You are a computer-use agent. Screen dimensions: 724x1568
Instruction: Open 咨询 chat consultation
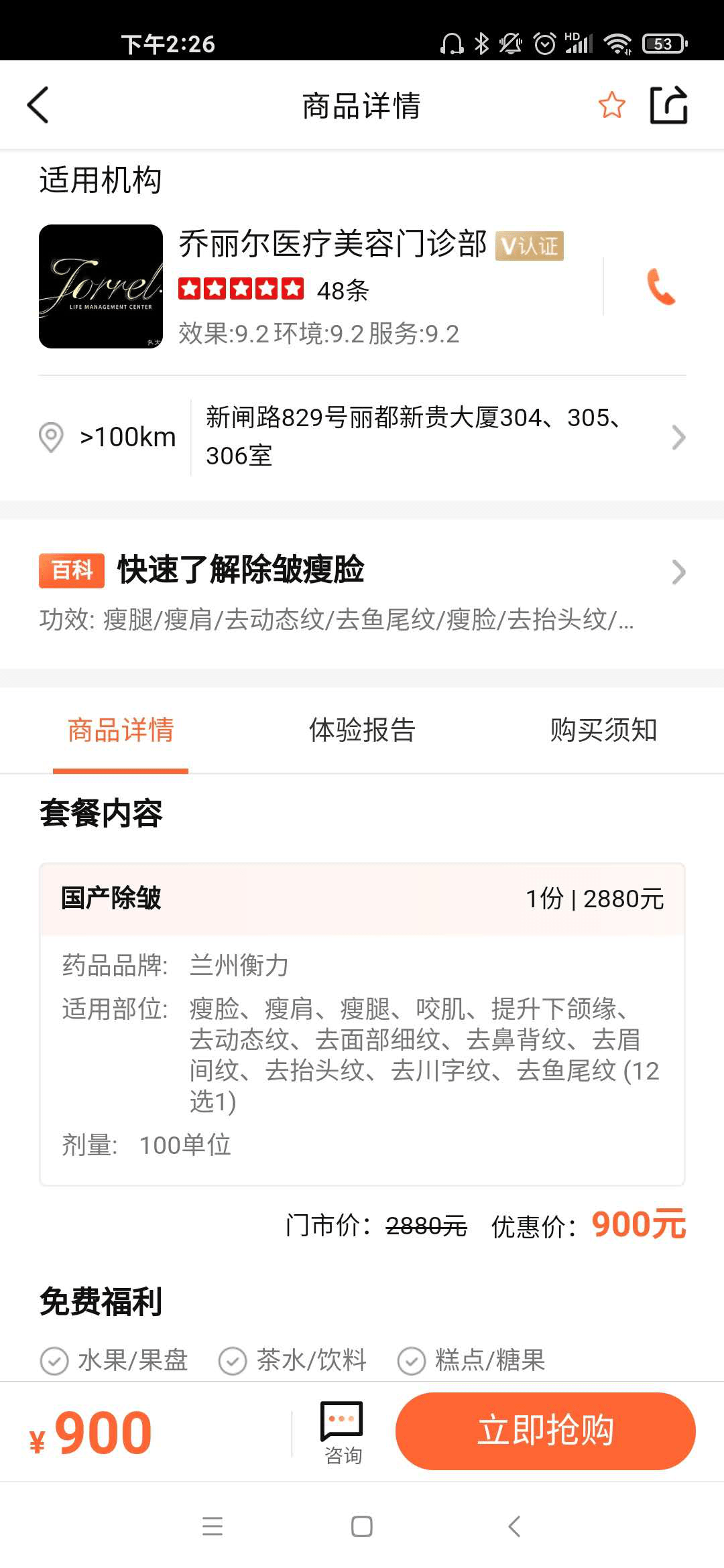click(x=343, y=1433)
